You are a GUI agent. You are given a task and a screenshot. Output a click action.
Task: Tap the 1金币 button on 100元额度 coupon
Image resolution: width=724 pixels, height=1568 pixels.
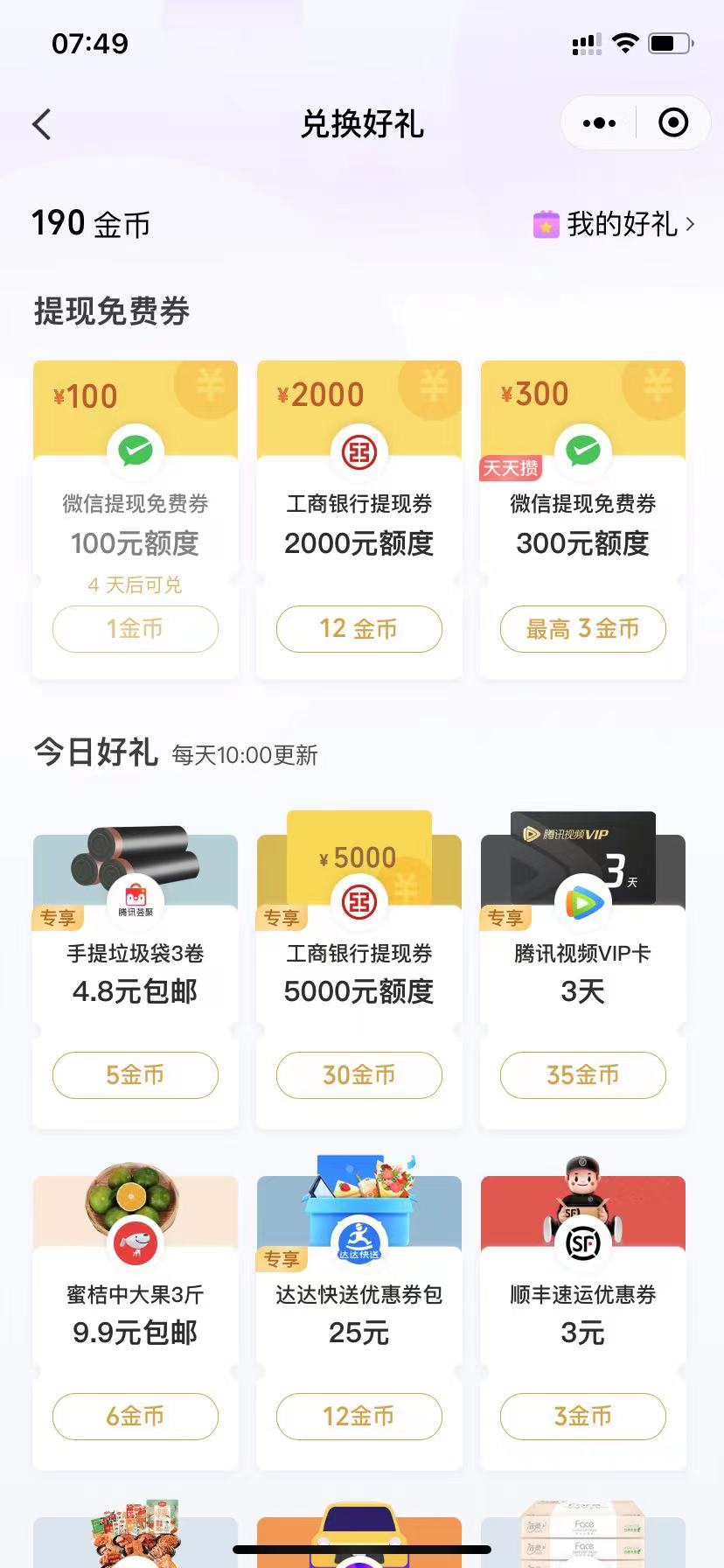tap(136, 628)
